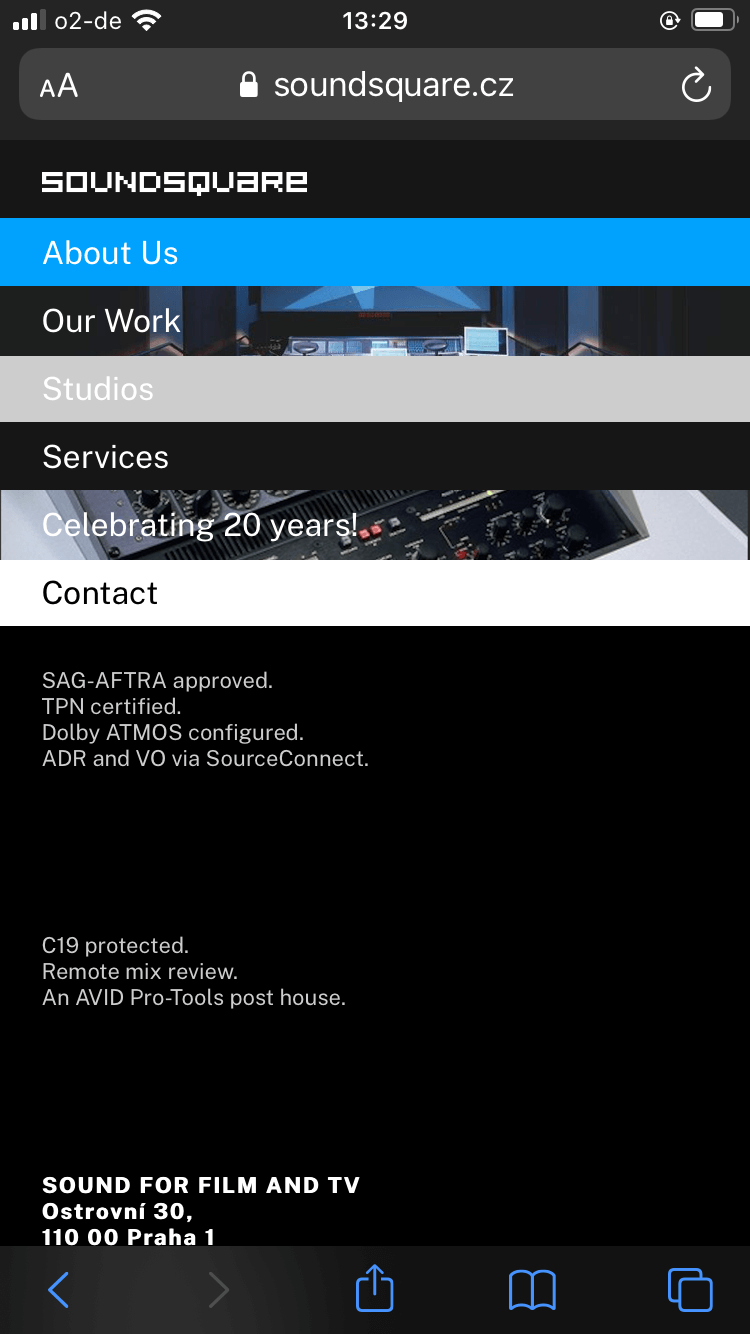Open the AA reader and text size options
The image size is (750, 1334).
[59, 86]
